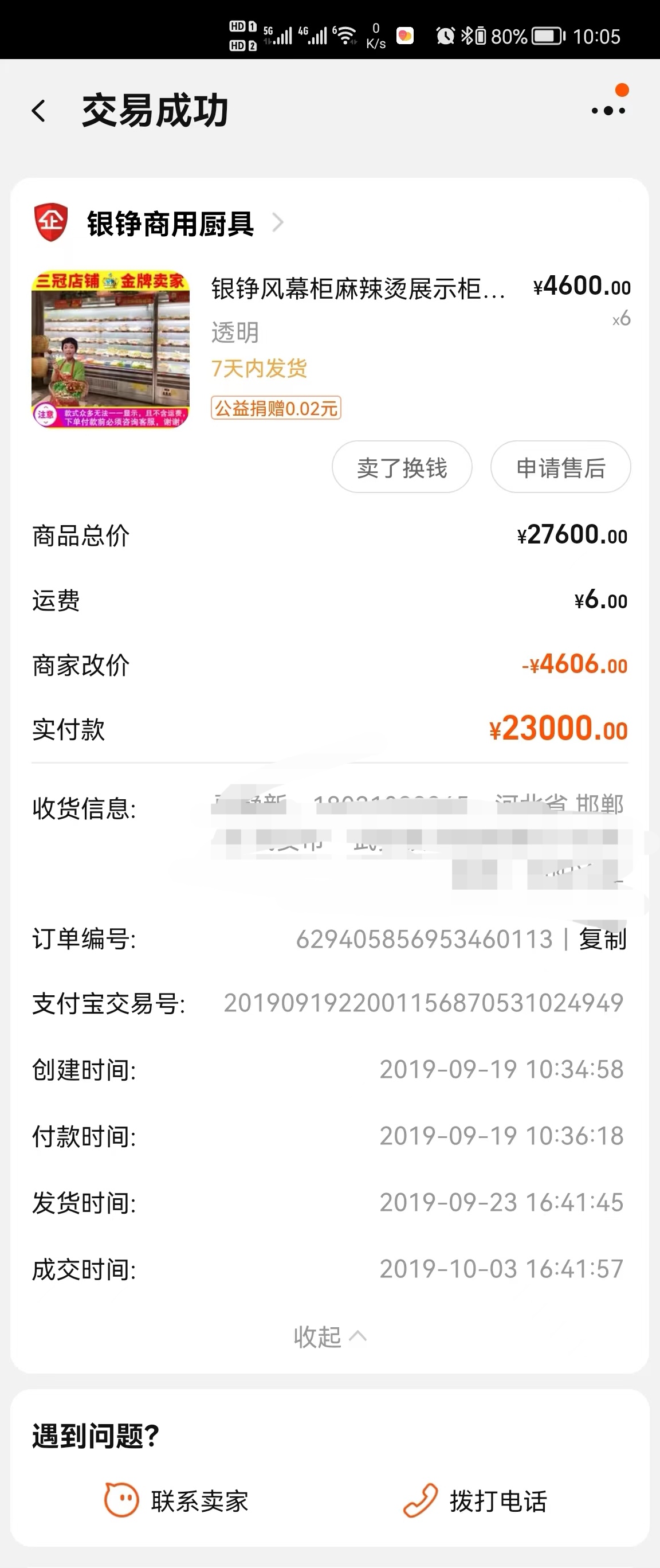Tap the 卖了换钱 button
The width and height of the screenshot is (660, 1568).
[402, 467]
